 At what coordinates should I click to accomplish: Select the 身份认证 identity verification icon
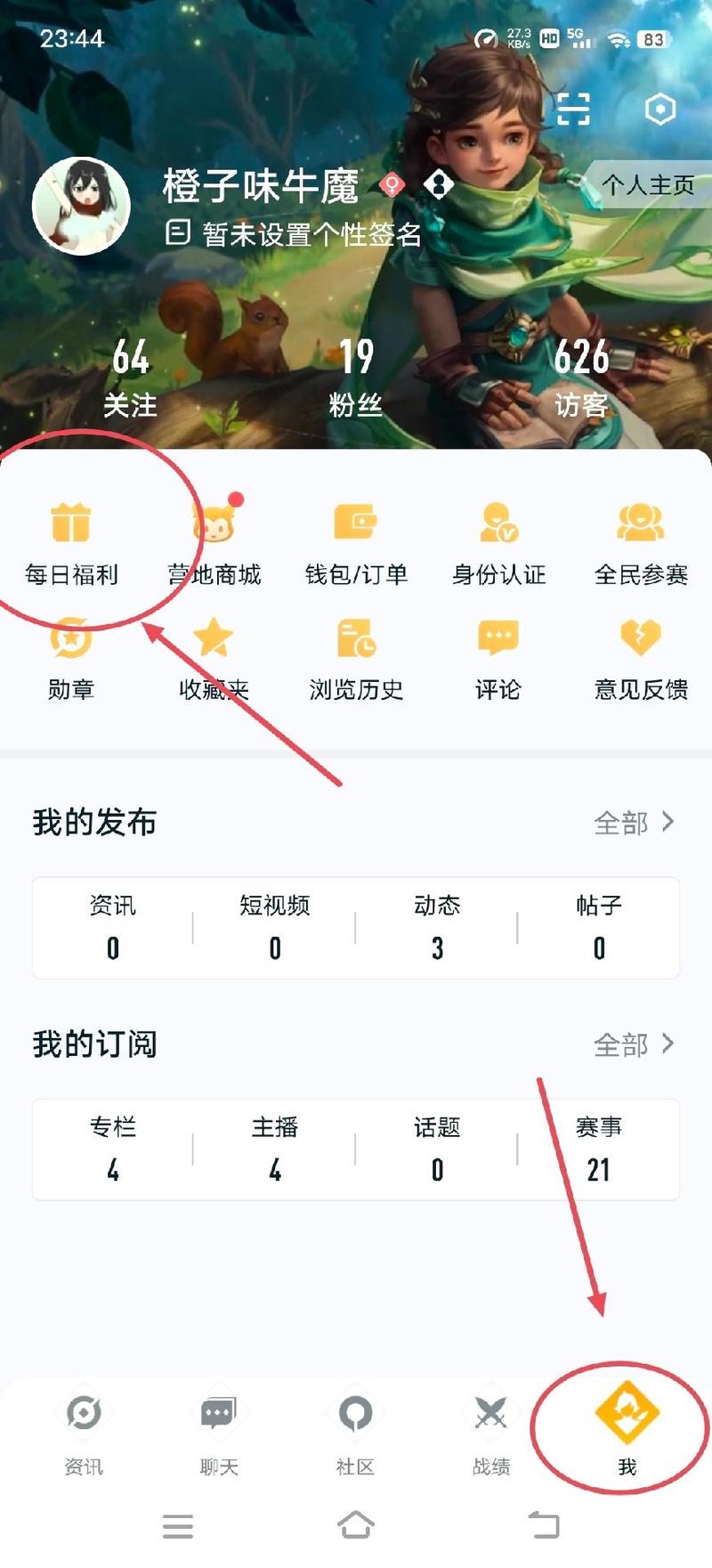(x=499, y=543)
